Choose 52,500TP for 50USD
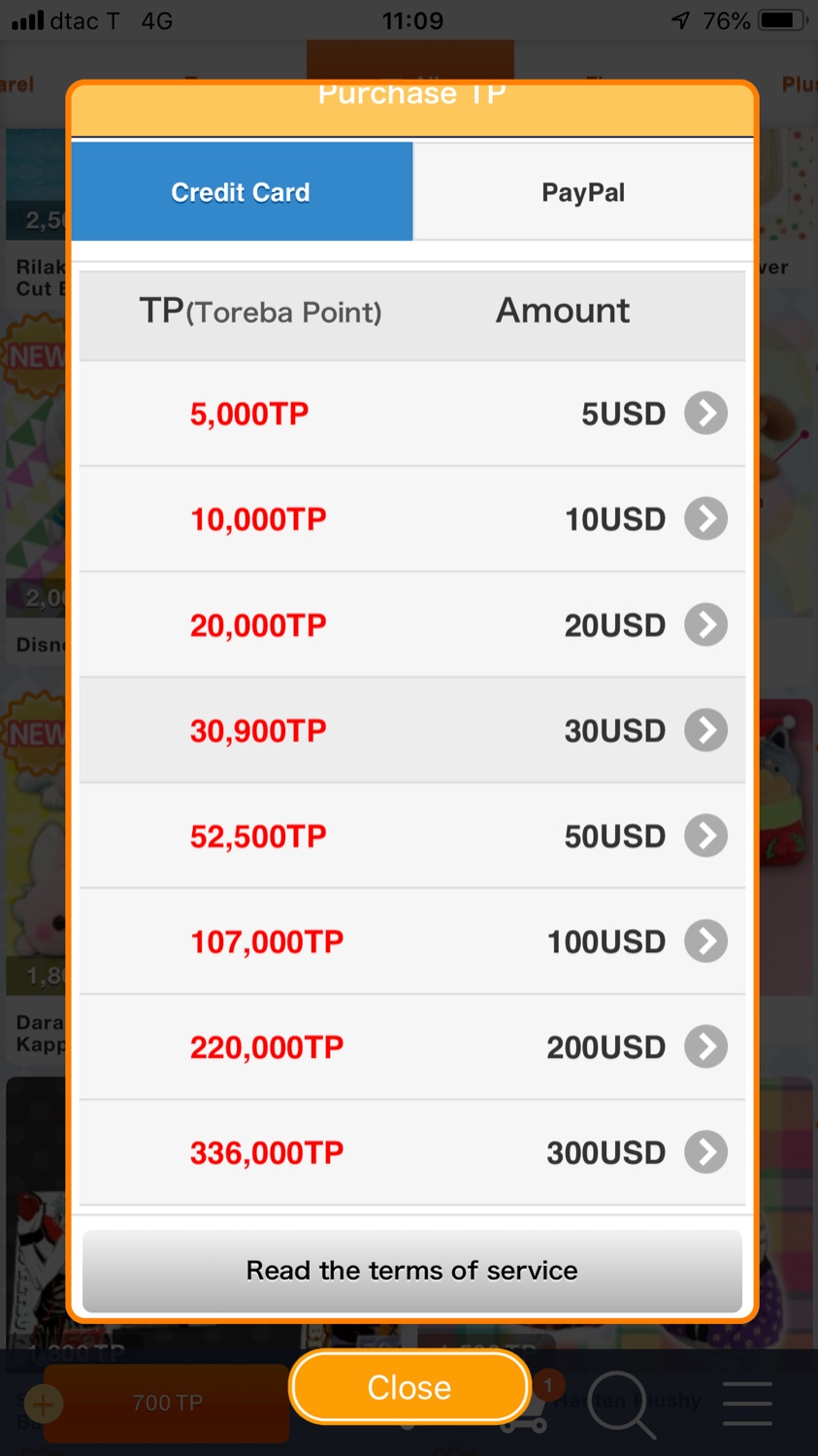The height and width of the screenshot is (1456, 818). click(412, 836)
